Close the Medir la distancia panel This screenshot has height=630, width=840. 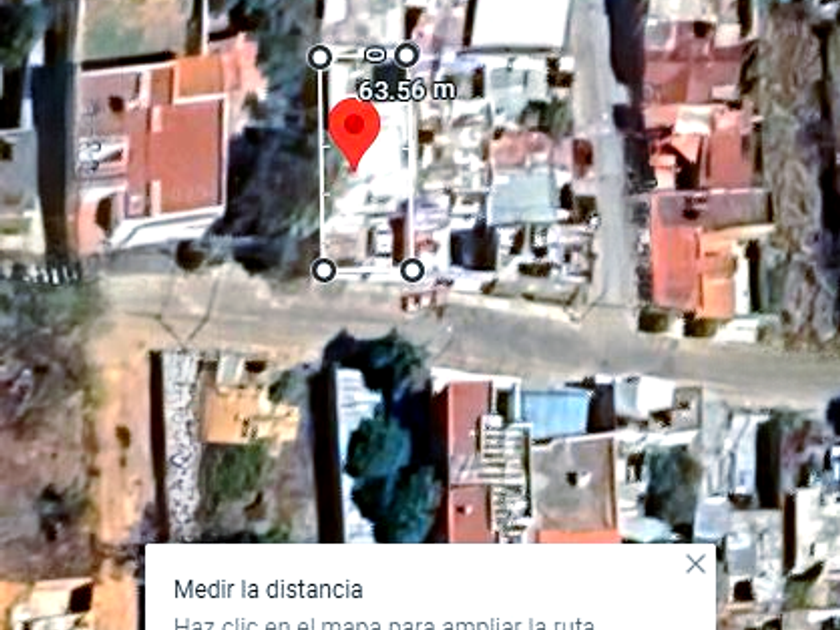[x=695, y=564]
